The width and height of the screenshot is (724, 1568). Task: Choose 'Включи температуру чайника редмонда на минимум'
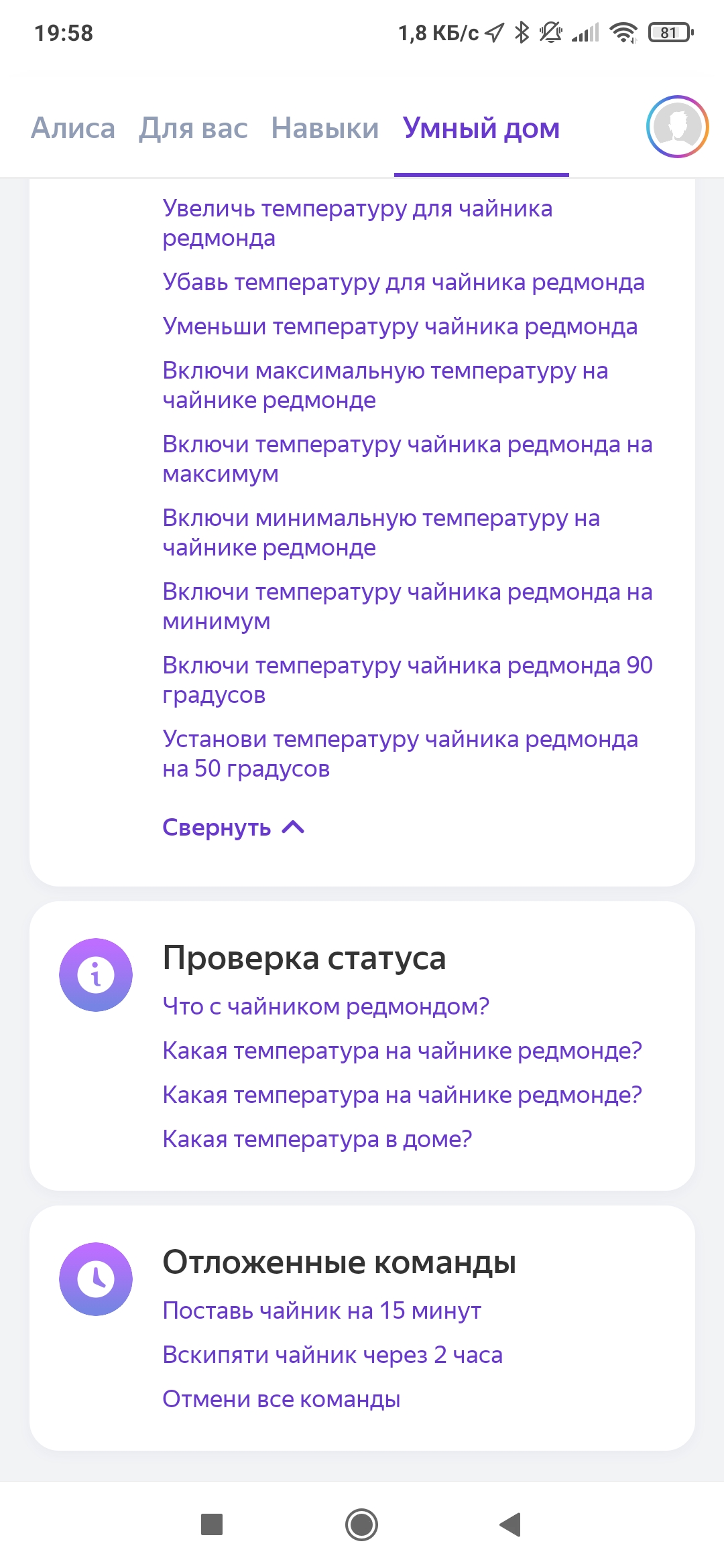pyautogui.click(x=408, y=606)
